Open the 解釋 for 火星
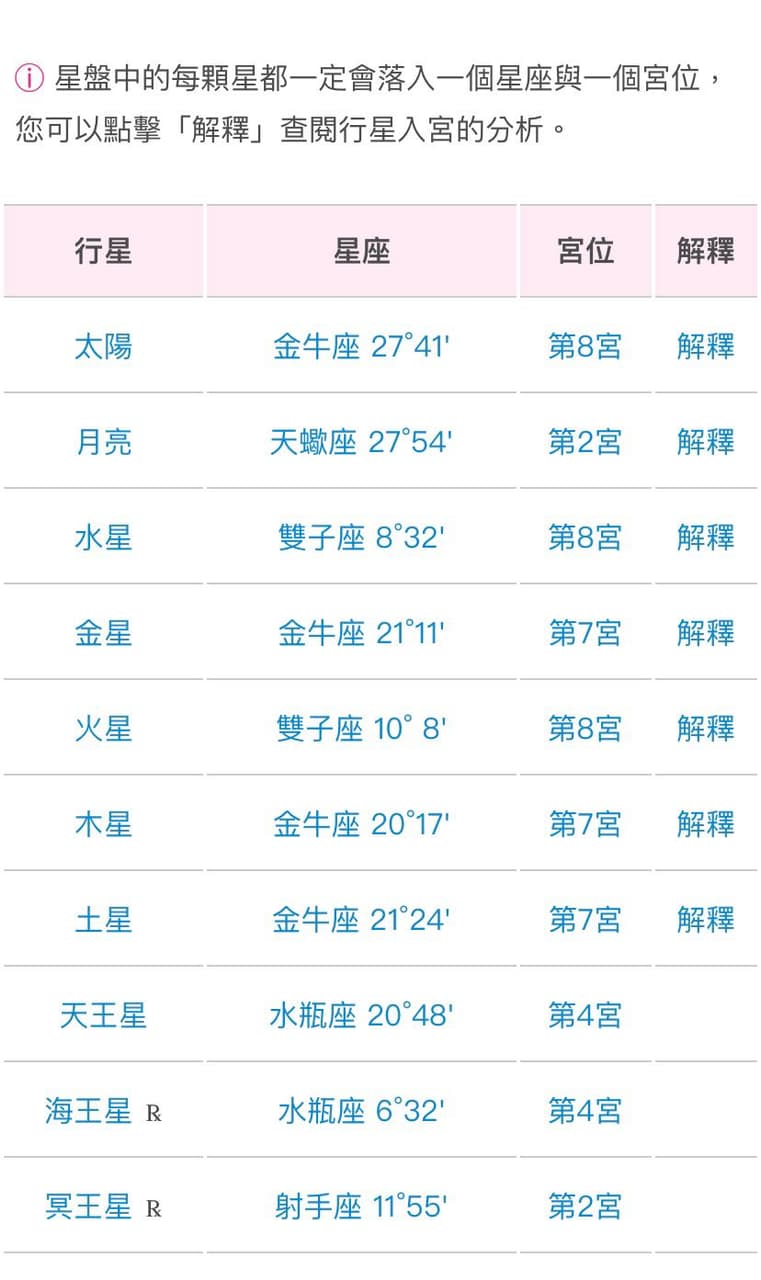This screenshot has width=761, height=1280. (705, 728)
